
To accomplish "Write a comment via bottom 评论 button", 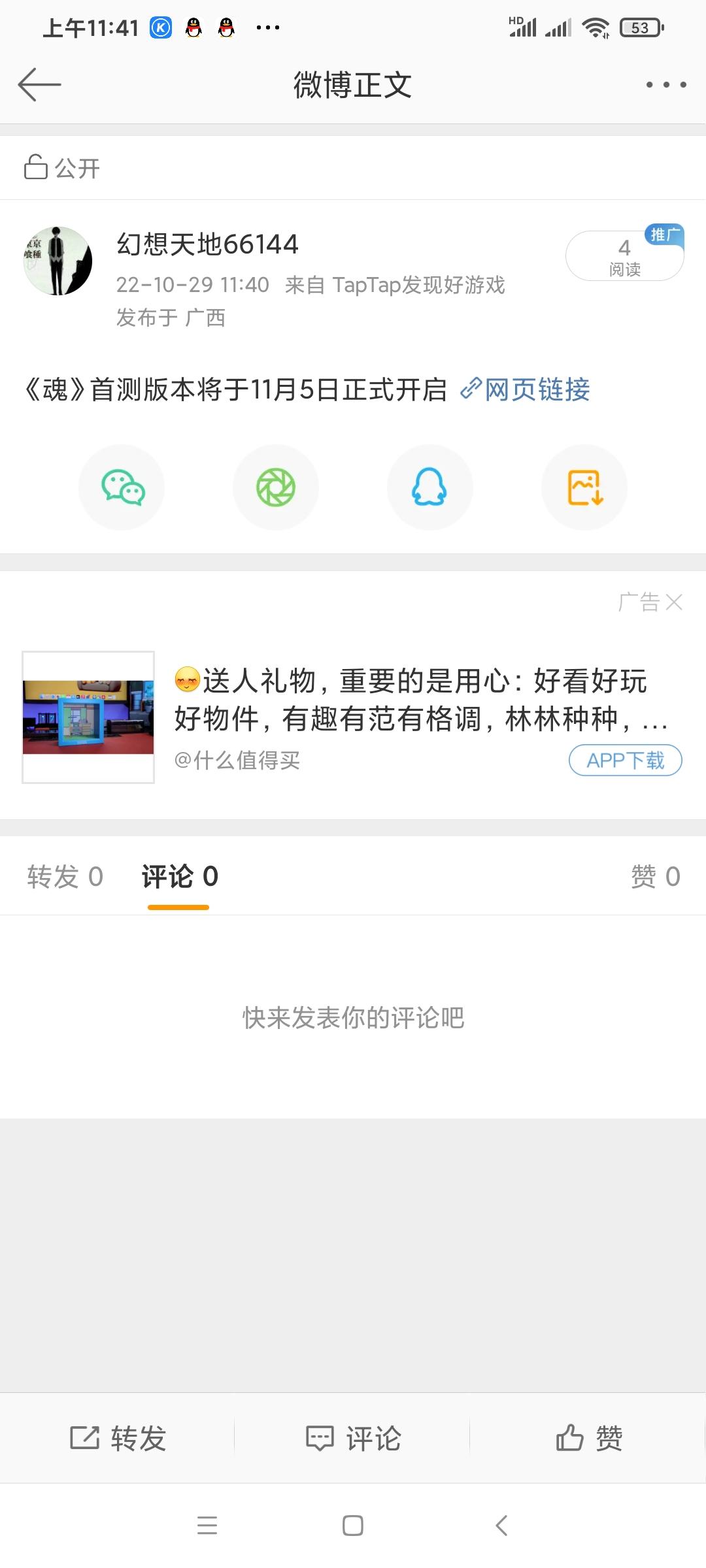I will point(353,1438).
